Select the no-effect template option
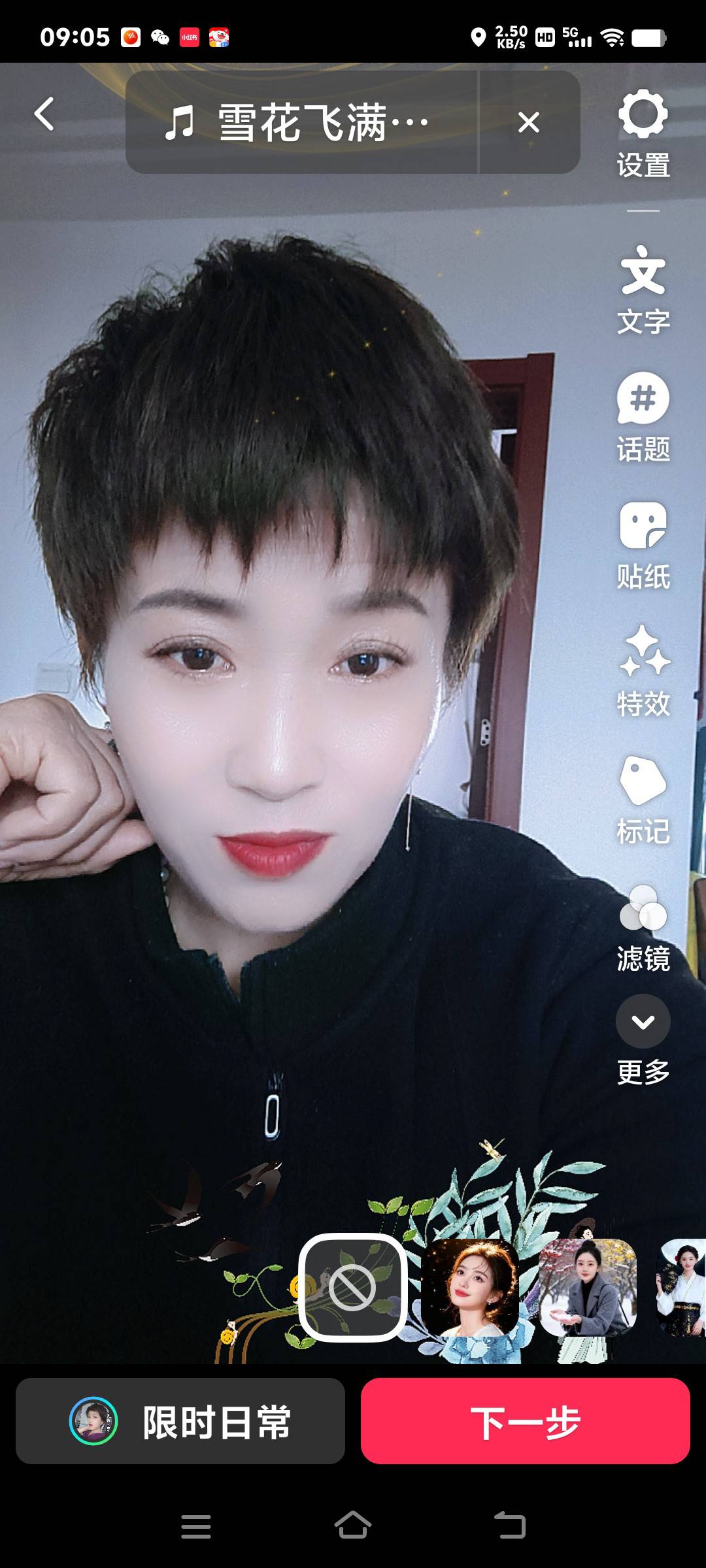 click(x=353, y=1287)
